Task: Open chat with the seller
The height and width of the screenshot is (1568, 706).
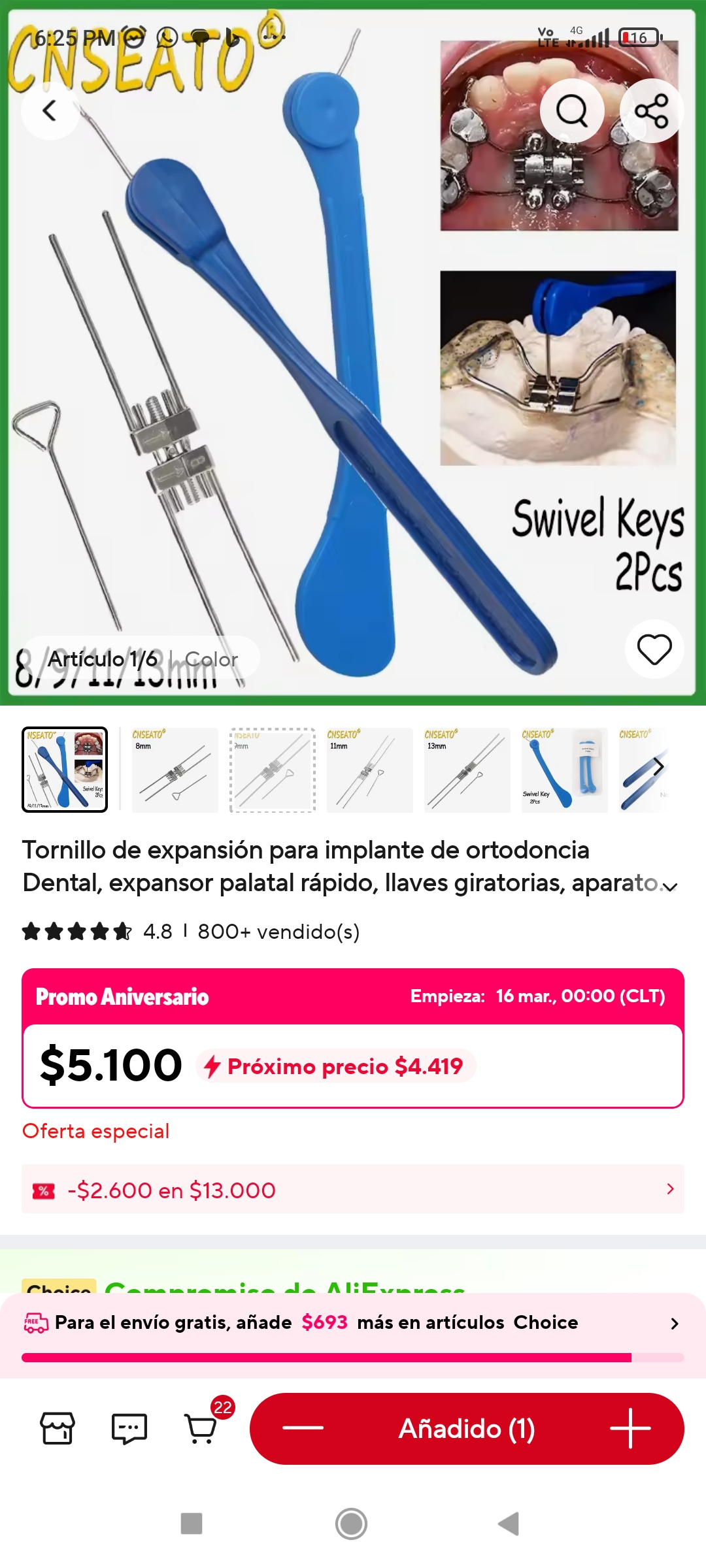Action: 129,1428
